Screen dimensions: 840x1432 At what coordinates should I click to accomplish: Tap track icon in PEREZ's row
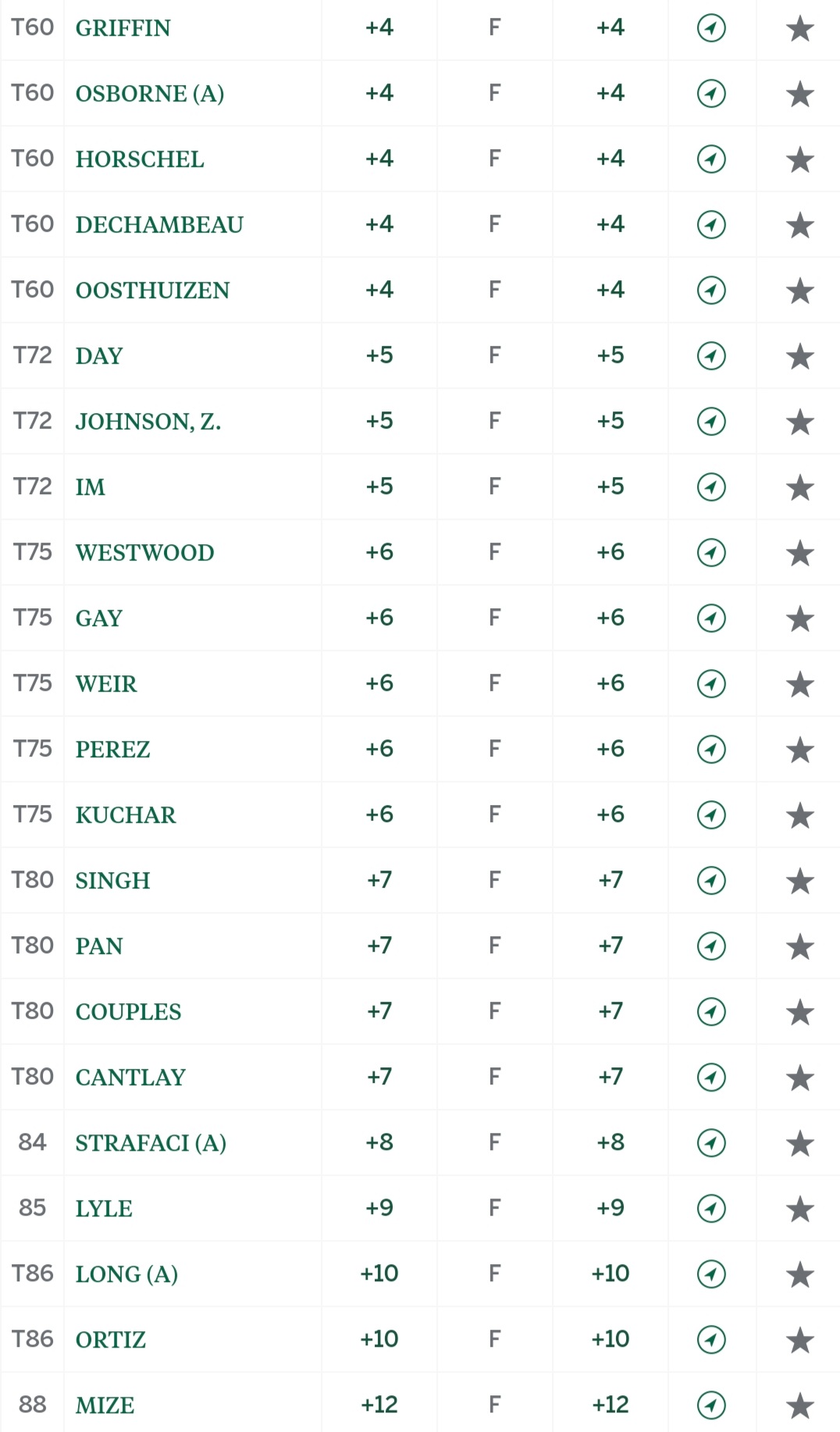pos(711,750)
